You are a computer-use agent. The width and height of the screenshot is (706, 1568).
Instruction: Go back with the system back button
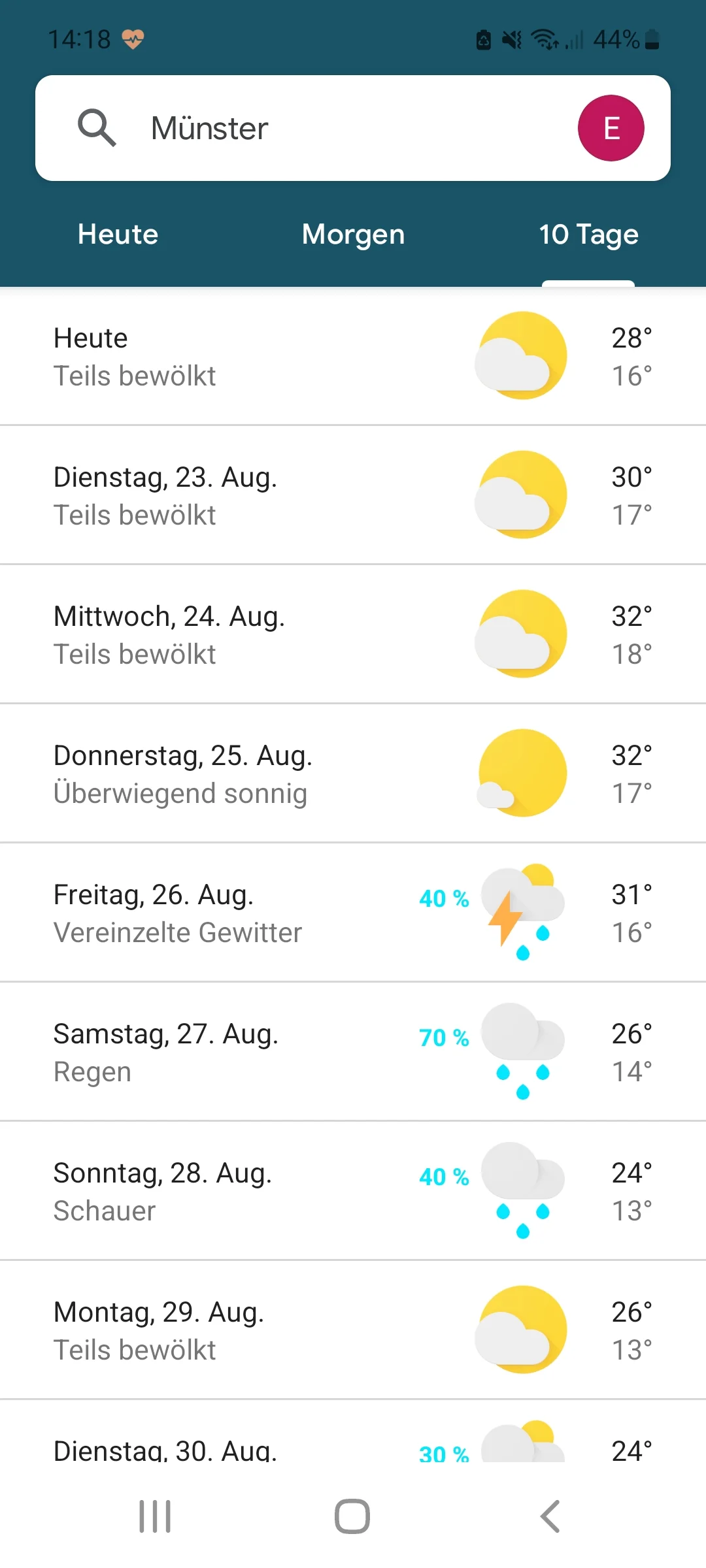pos(550,1516)
